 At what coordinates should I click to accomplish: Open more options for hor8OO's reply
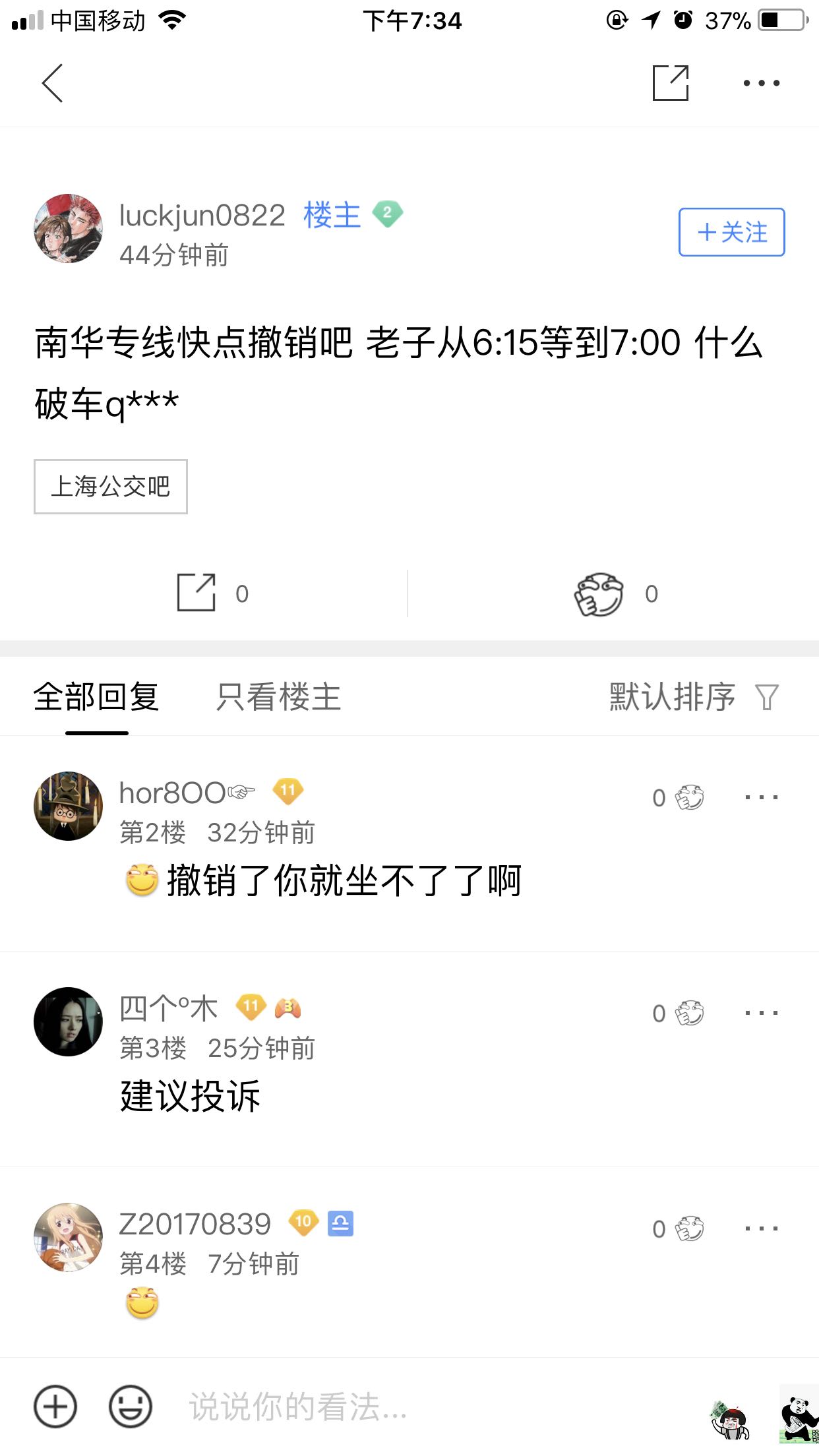pos(761,797)
